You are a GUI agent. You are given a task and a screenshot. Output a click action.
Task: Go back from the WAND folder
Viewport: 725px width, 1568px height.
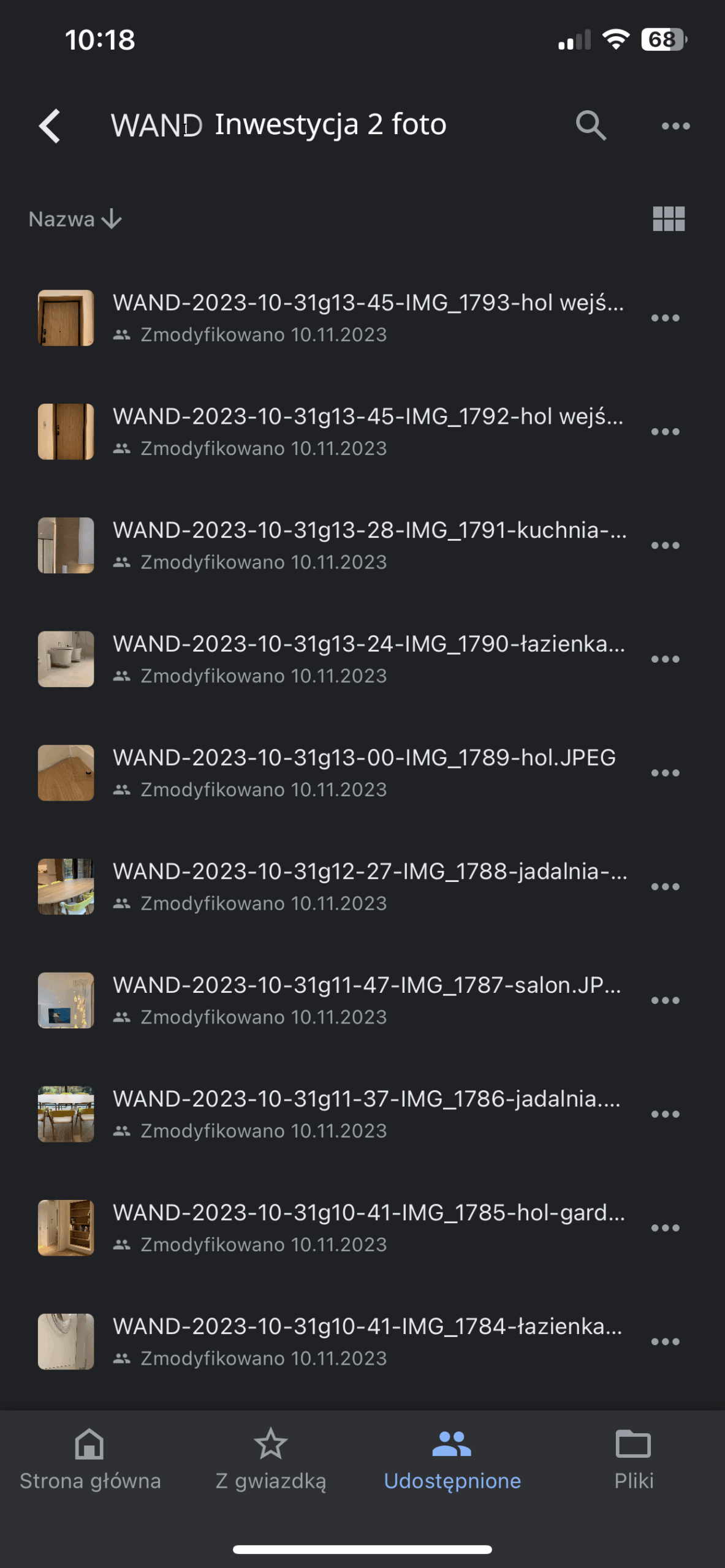pos(50,126)
